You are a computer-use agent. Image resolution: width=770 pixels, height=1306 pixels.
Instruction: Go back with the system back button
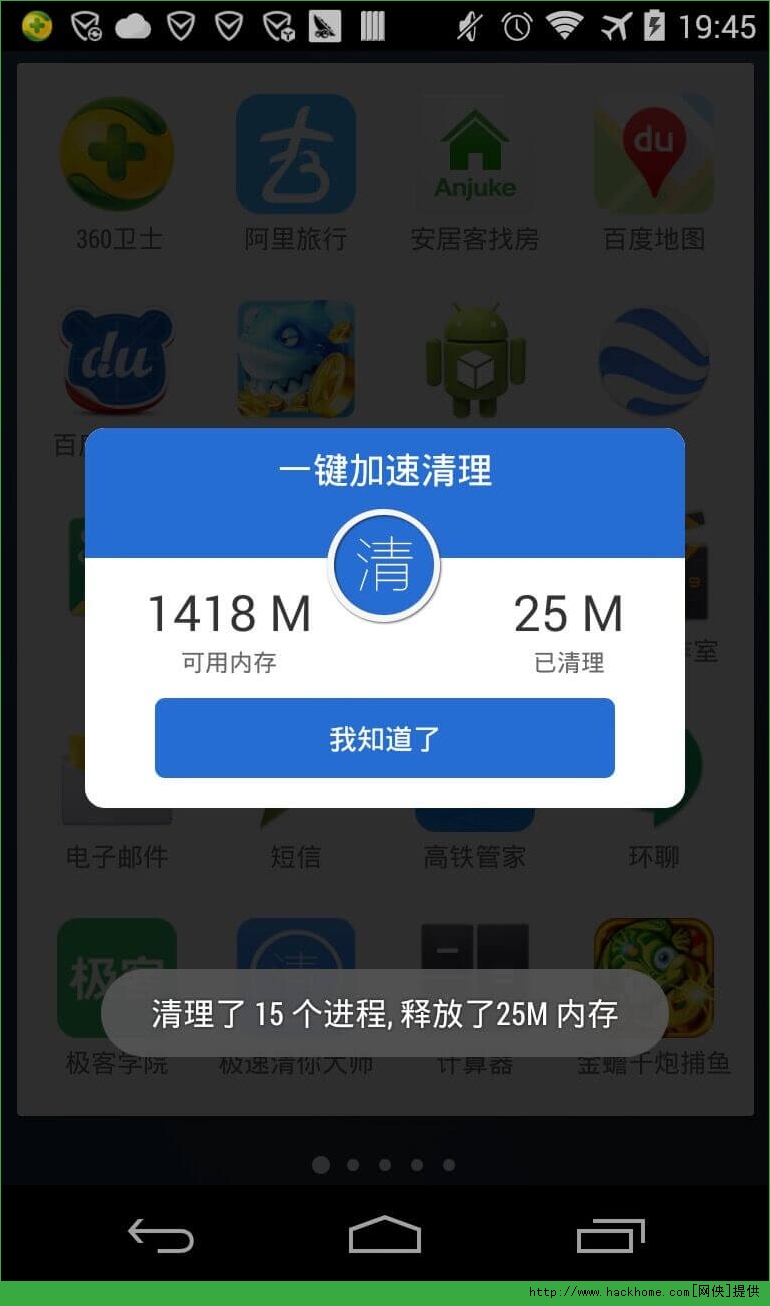(x=160, y=1236)
